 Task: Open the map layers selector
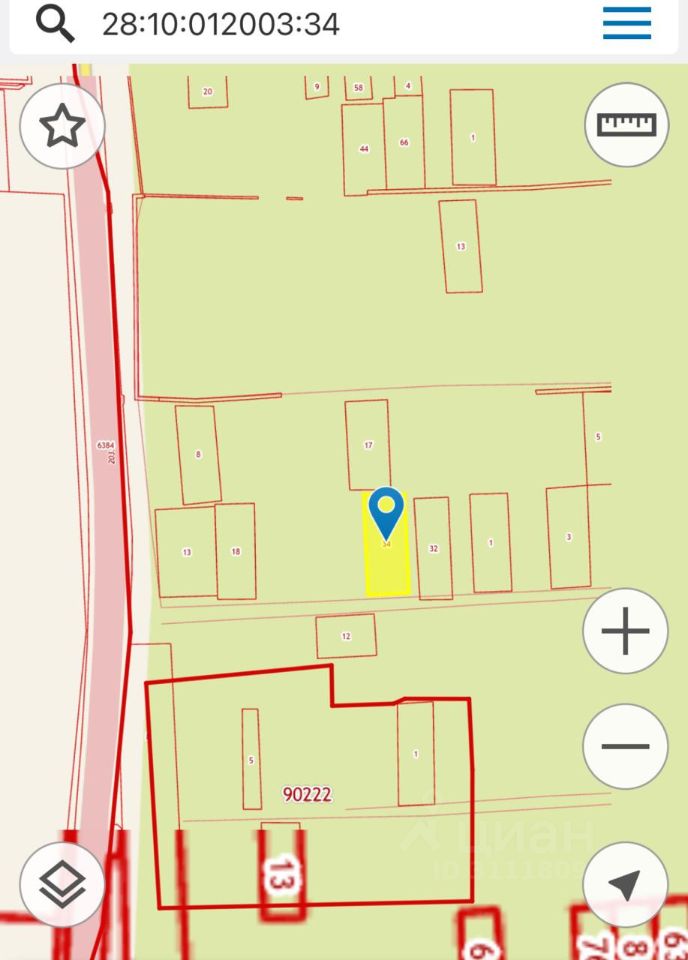[62, 884]
